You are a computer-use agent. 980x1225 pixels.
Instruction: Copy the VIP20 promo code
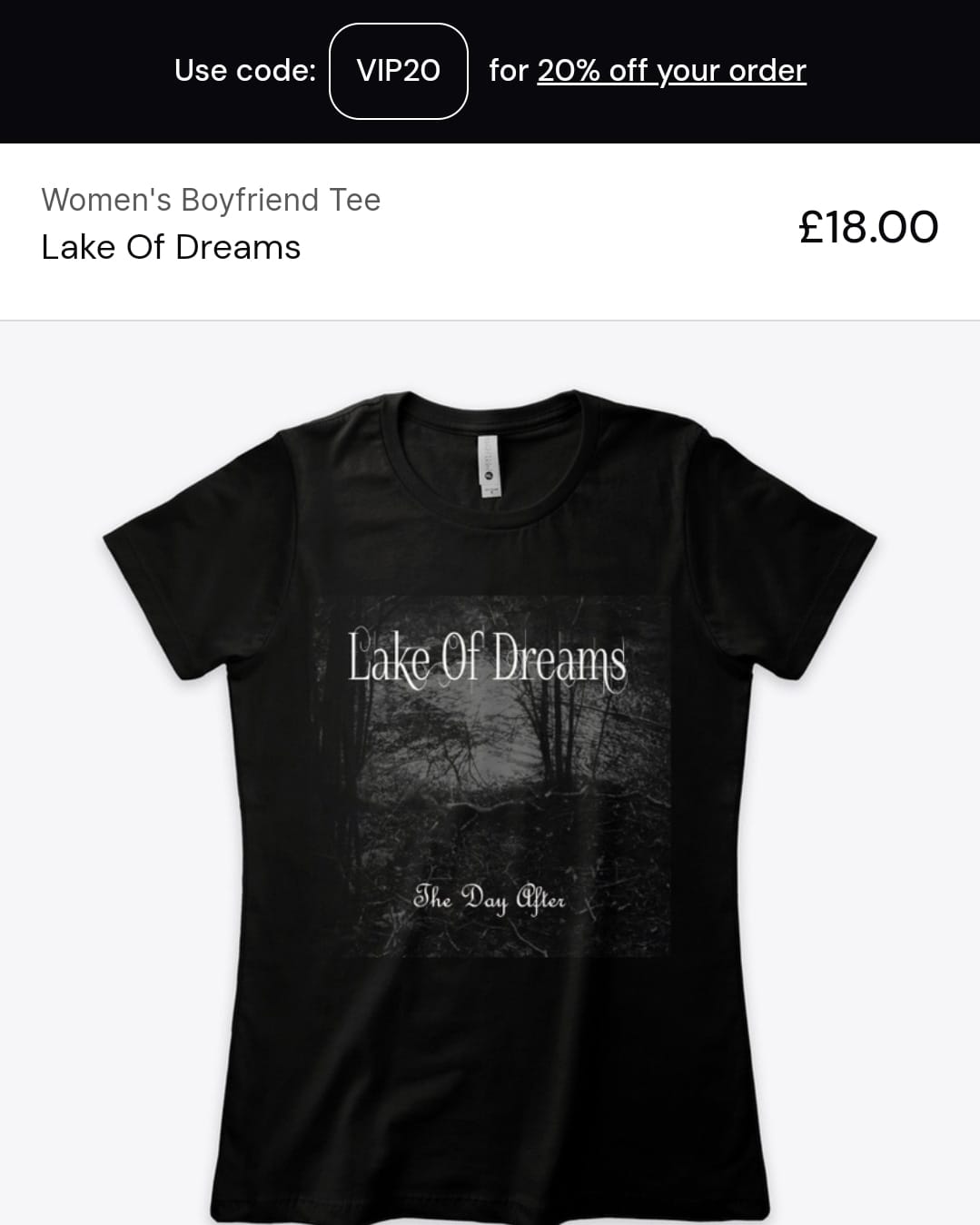pos(398,71)
